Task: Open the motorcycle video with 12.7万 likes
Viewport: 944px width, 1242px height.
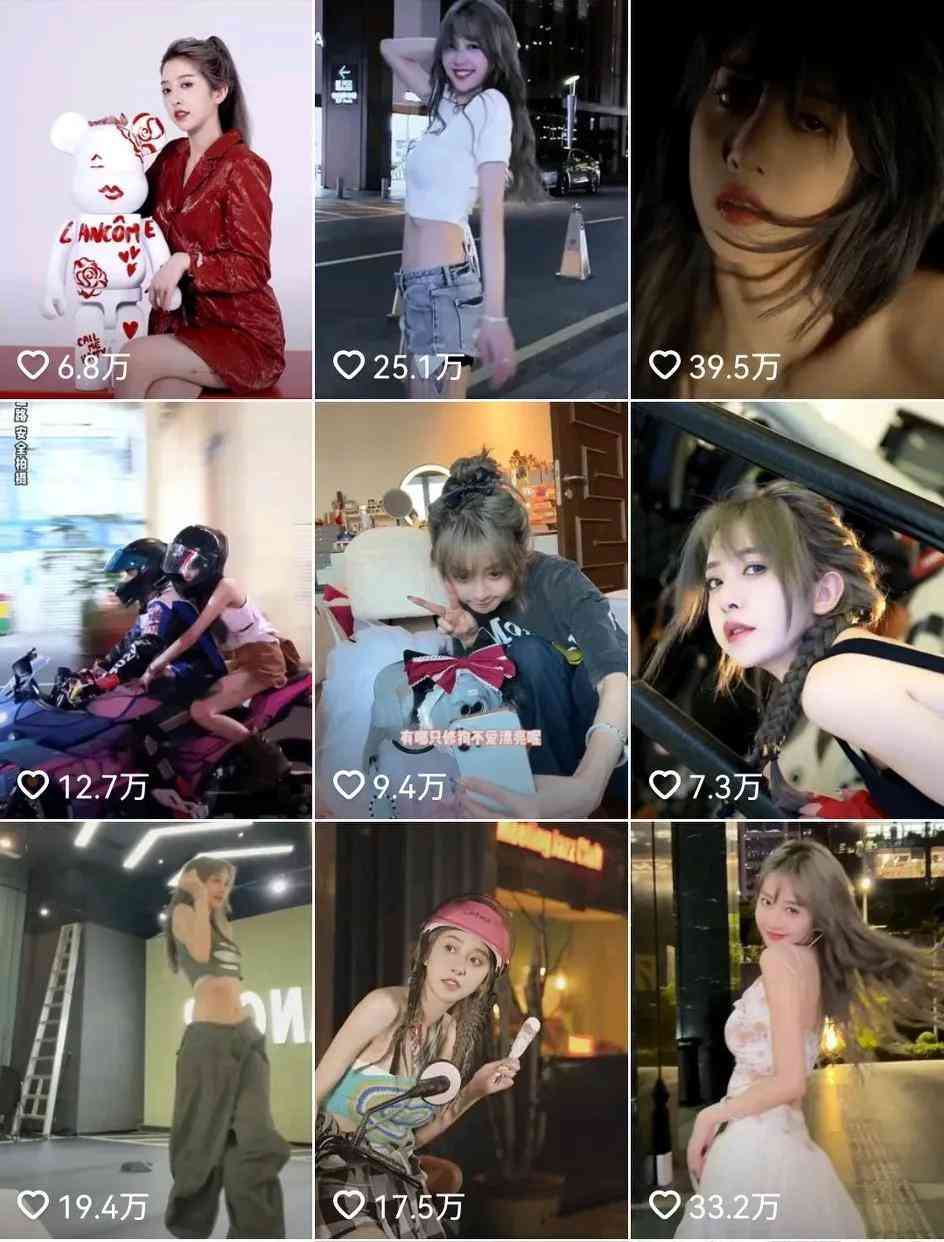Action: click(156, 610)
